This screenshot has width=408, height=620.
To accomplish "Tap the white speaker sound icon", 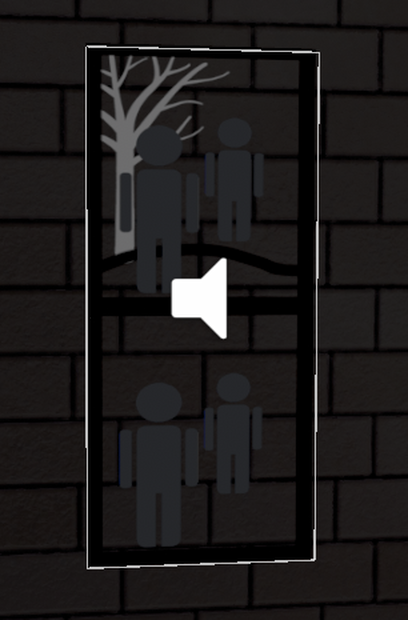I will [x=200, y=299].
